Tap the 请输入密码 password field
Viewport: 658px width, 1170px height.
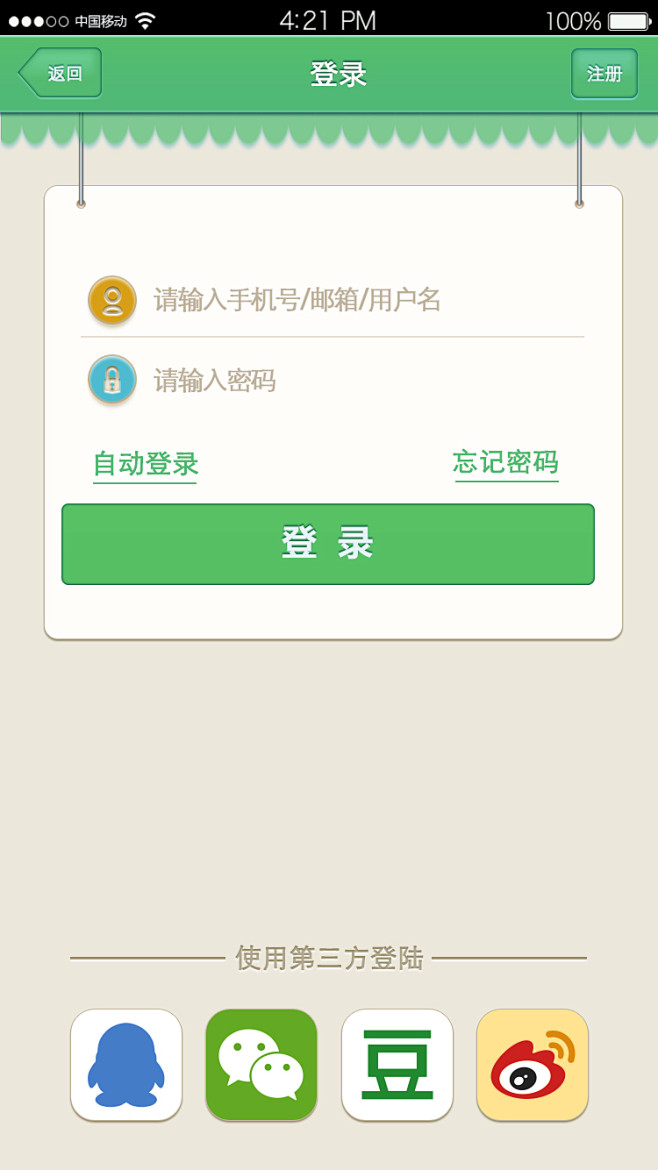(332, 380)
